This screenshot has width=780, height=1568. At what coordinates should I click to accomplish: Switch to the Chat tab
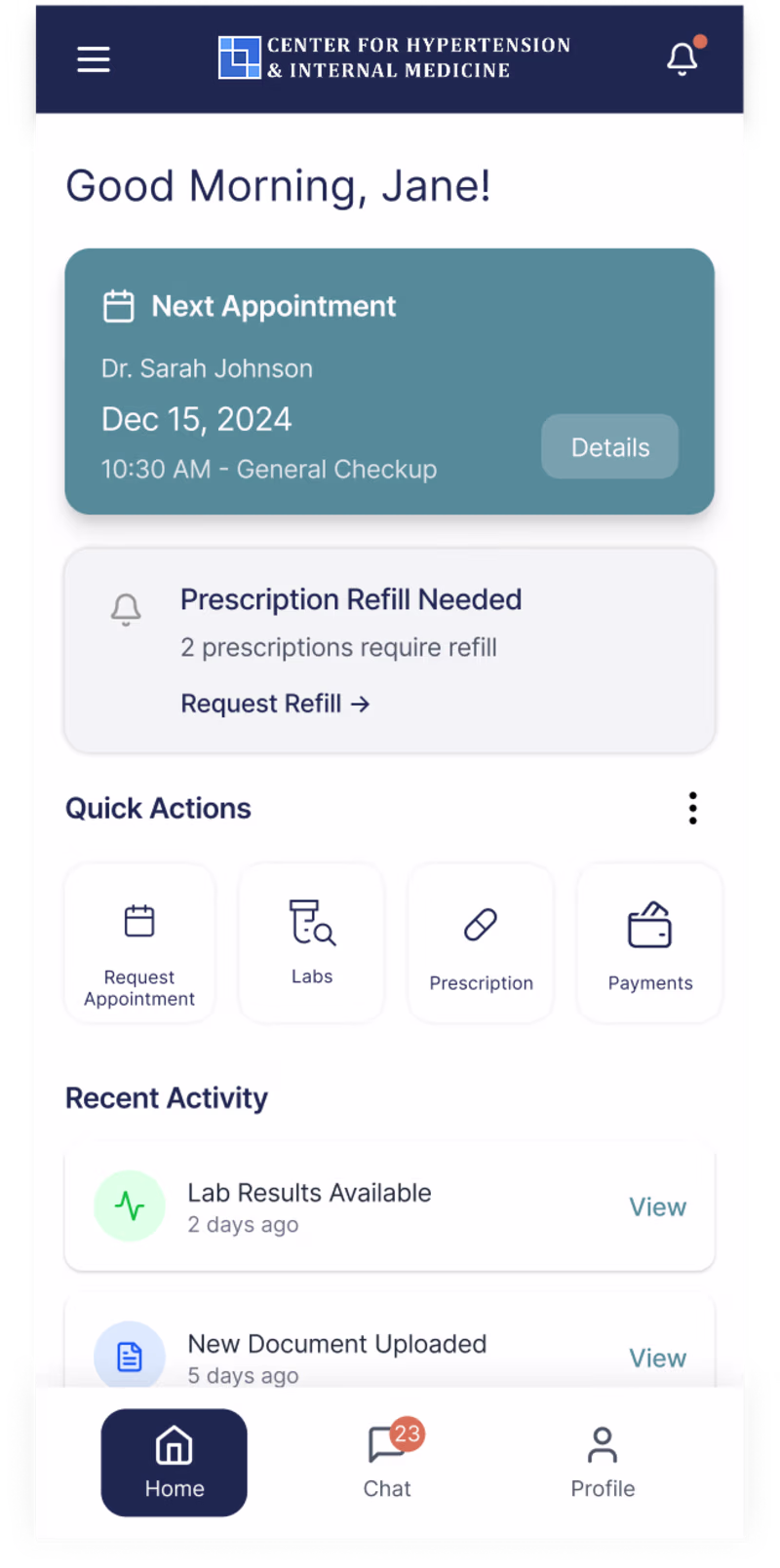pyautogui.click(x=388, y=1462)
